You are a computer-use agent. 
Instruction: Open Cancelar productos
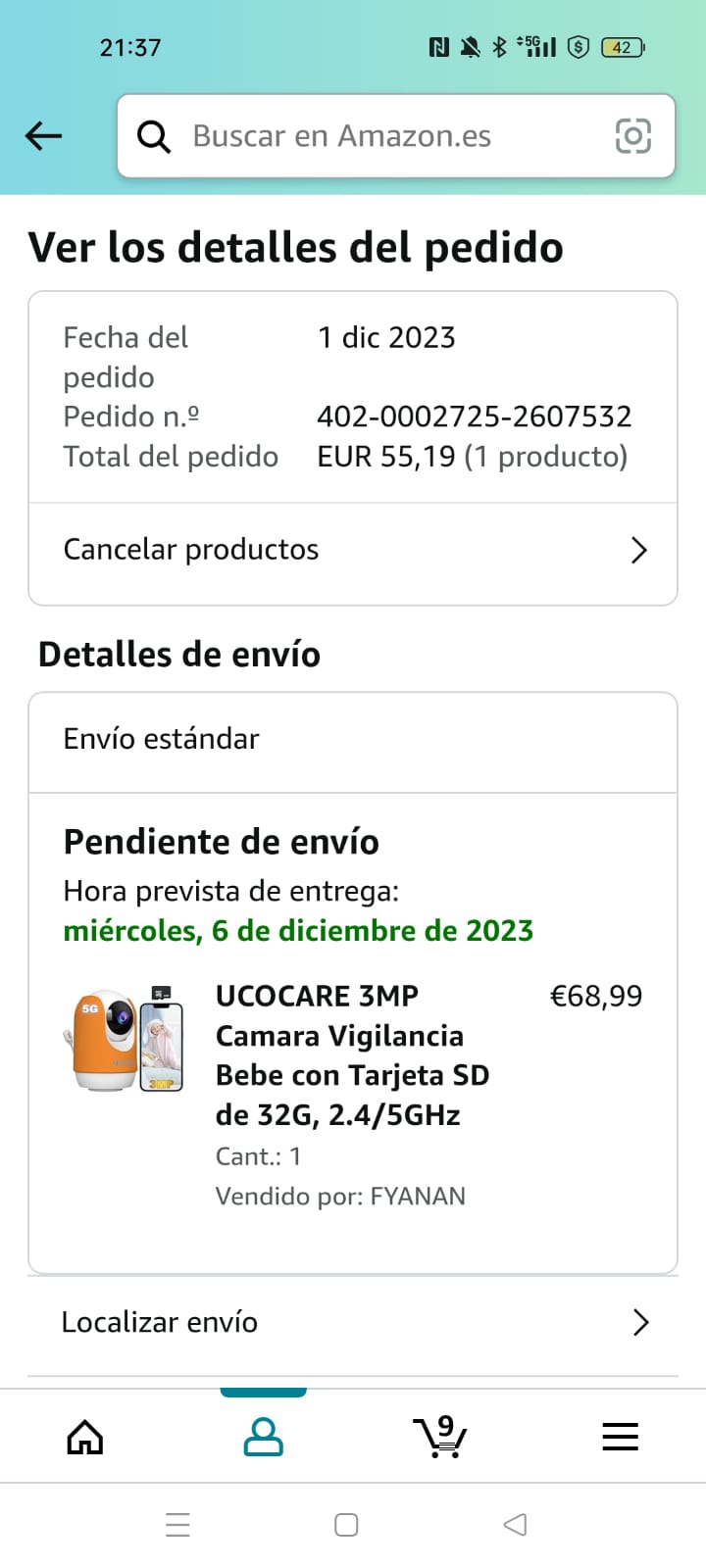(x=353, y=550)
